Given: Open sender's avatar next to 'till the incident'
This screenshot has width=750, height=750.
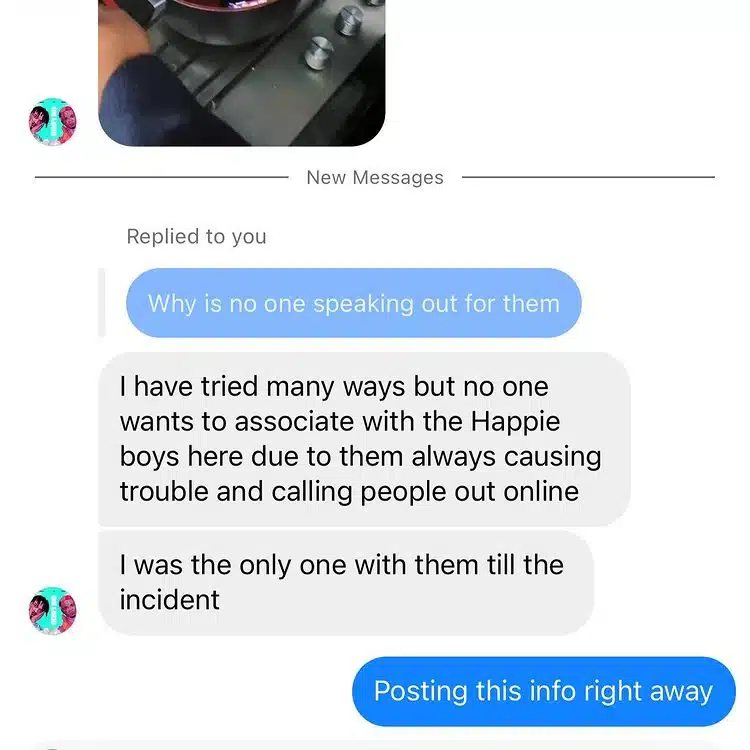Looking at the screenshot, I should (x=52, y=611).
